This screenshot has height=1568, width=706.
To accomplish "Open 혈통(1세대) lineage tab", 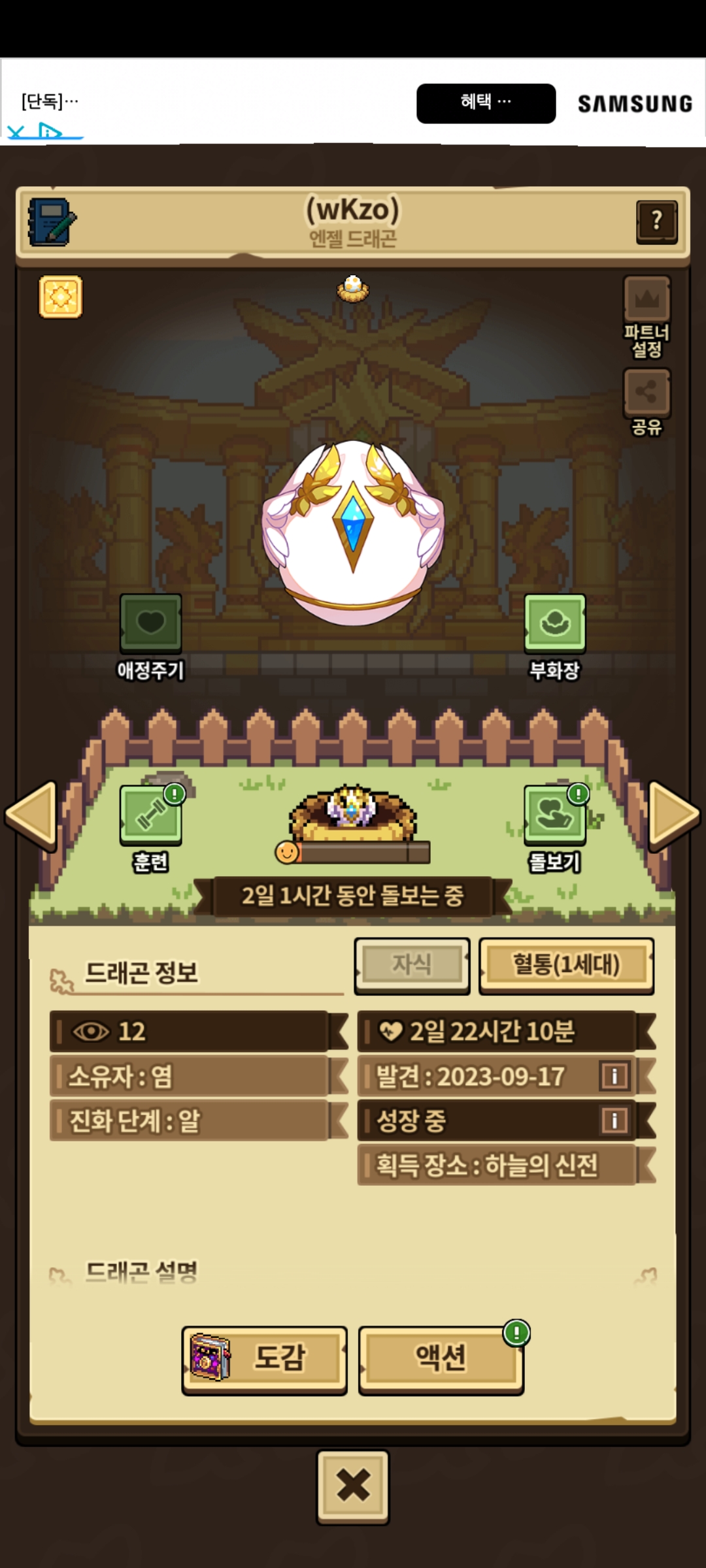I will click(566, 965).
